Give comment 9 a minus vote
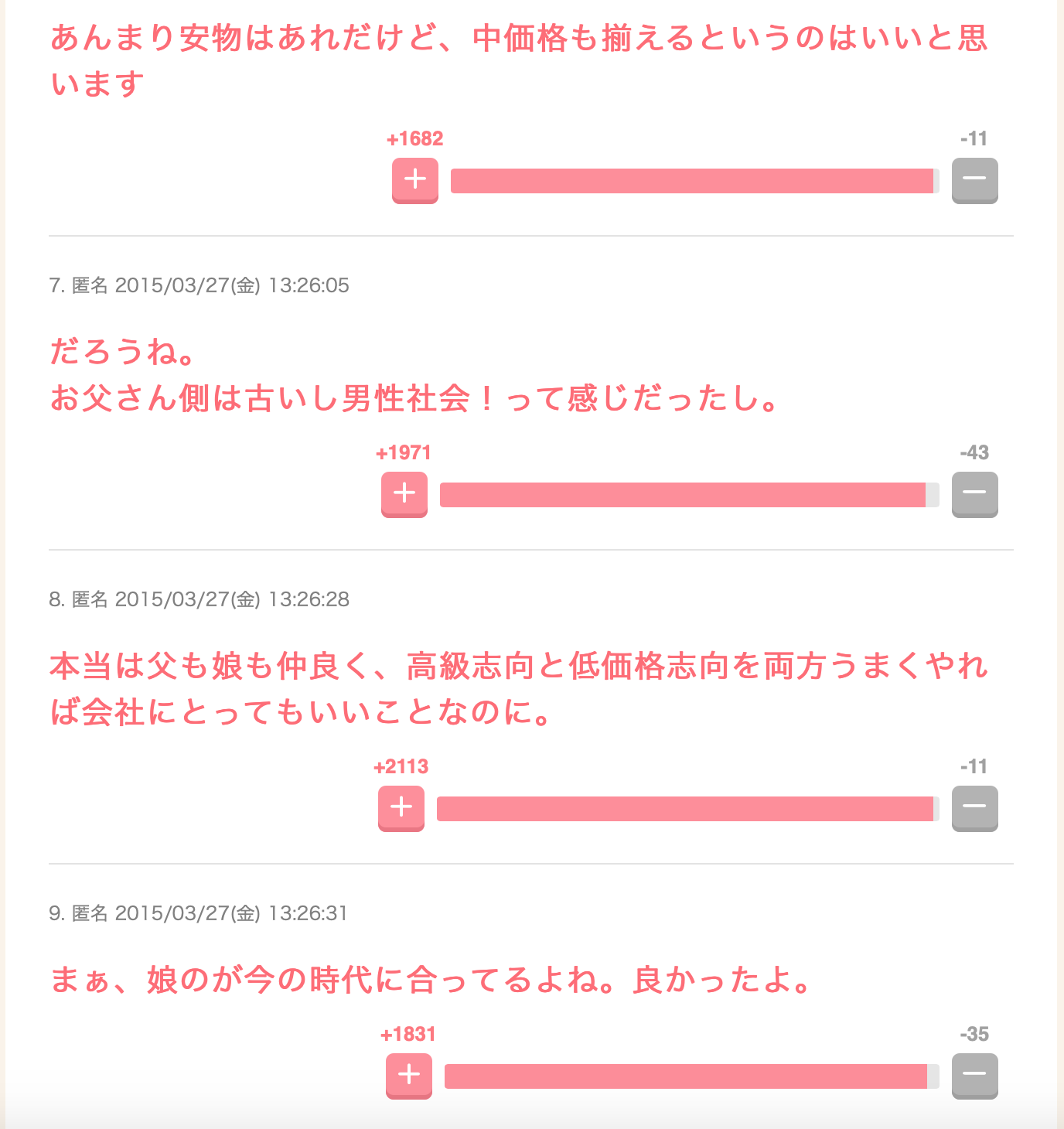This screenshot has height=1129, width=1064. pos(974,1076)
